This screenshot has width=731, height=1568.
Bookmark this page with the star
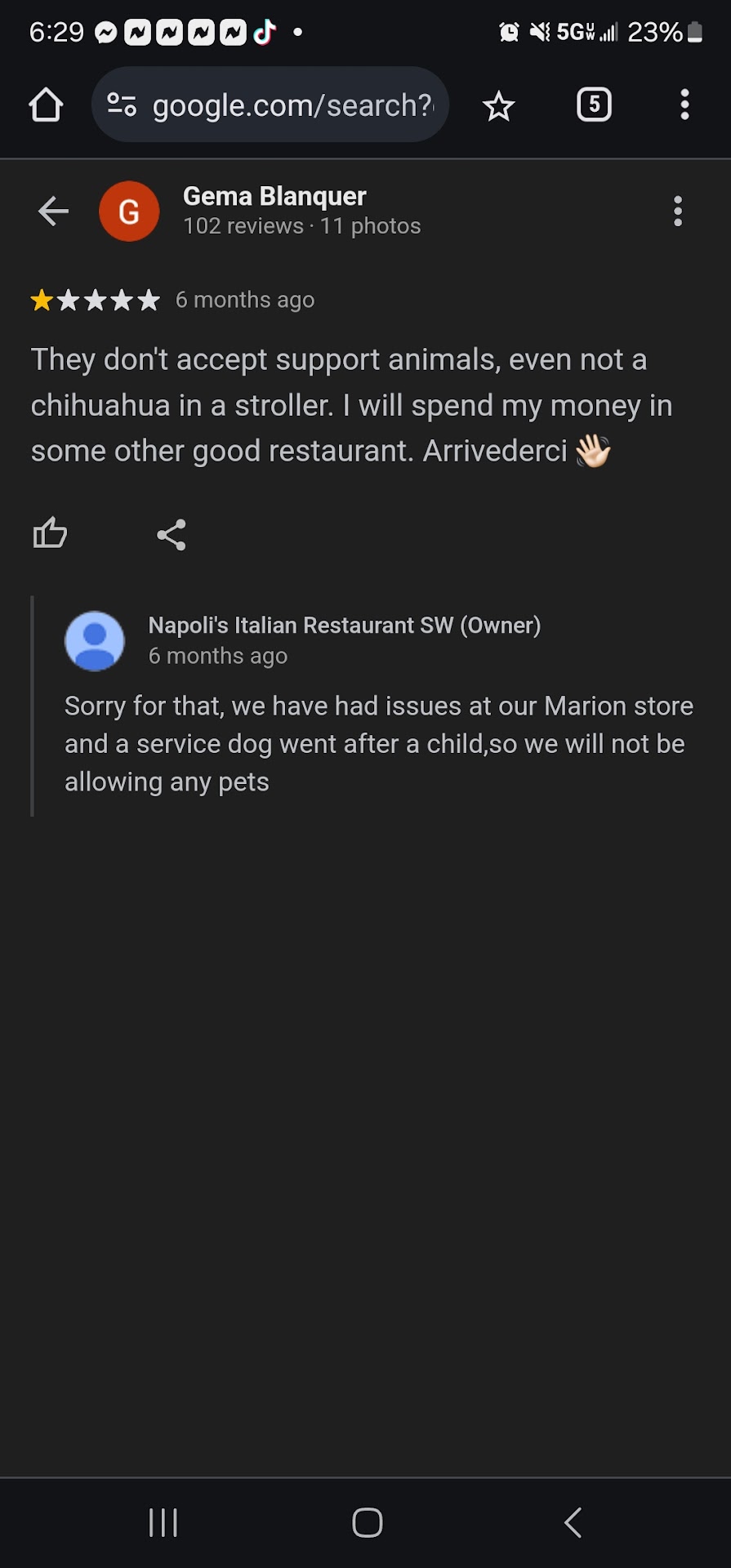pyautogui.click(x=498, y=106)
